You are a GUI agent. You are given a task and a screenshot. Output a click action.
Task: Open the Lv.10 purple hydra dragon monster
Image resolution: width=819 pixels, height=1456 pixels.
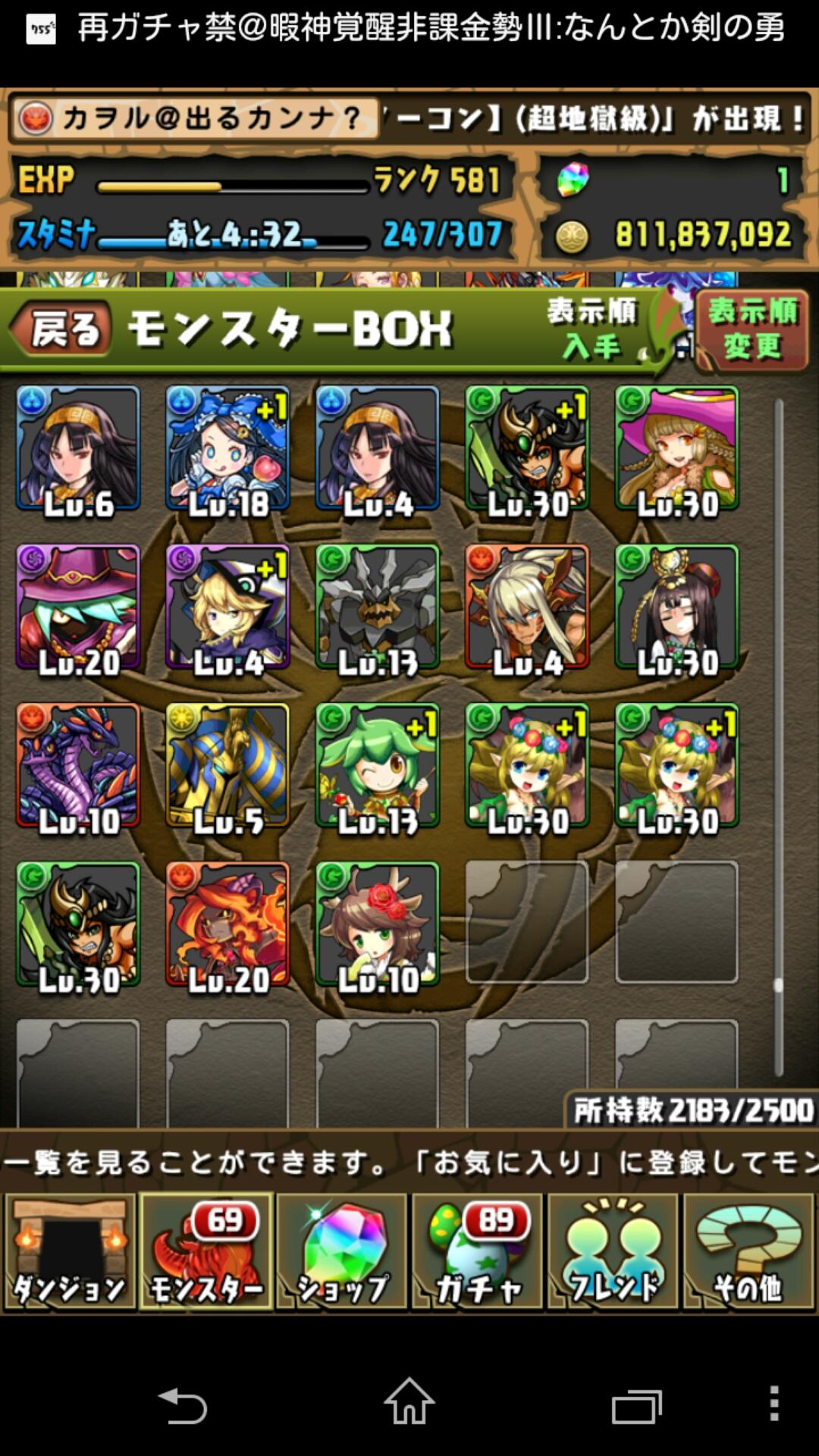coord(78,765)
